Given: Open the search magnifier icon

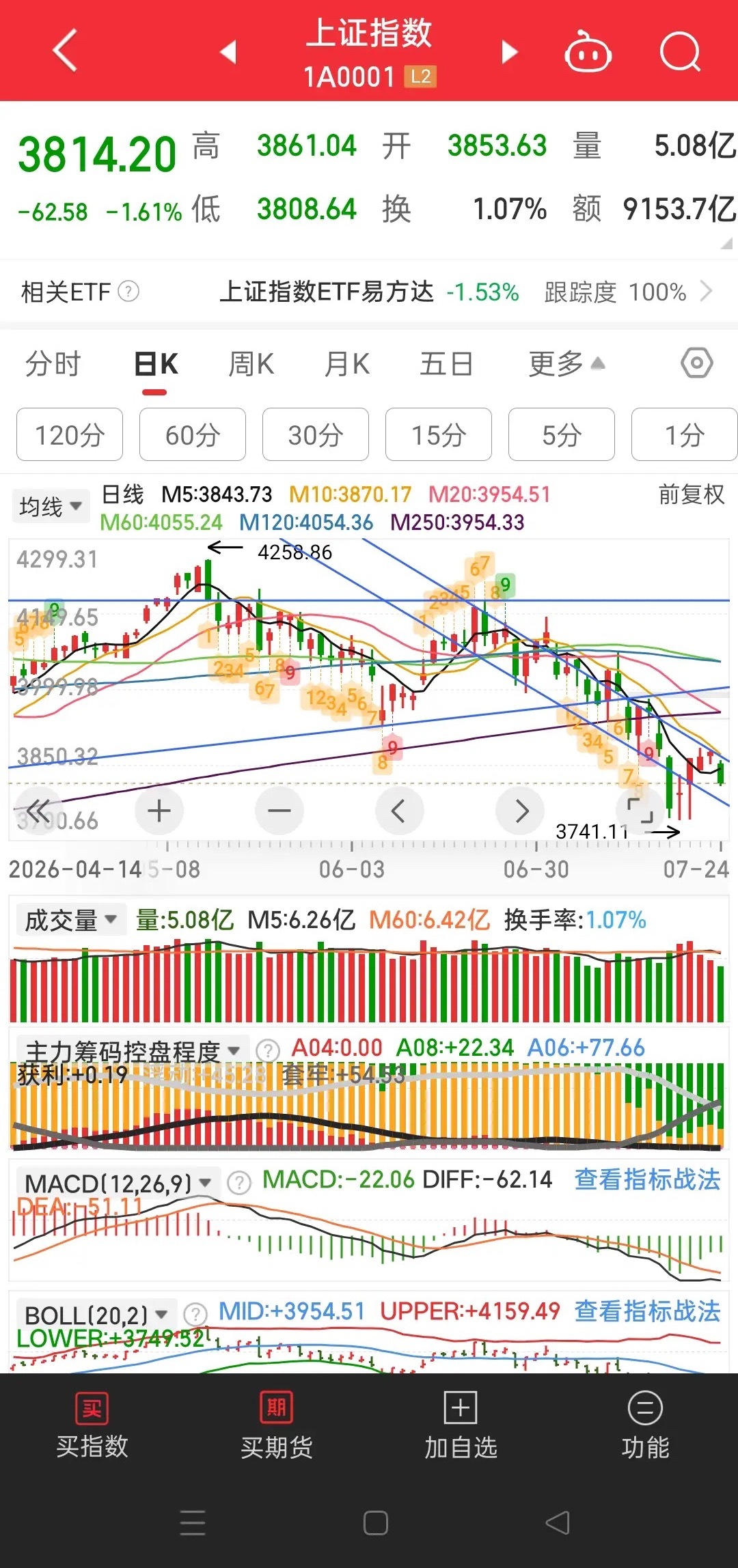Looking at the screenshot, I should point(680,51).
